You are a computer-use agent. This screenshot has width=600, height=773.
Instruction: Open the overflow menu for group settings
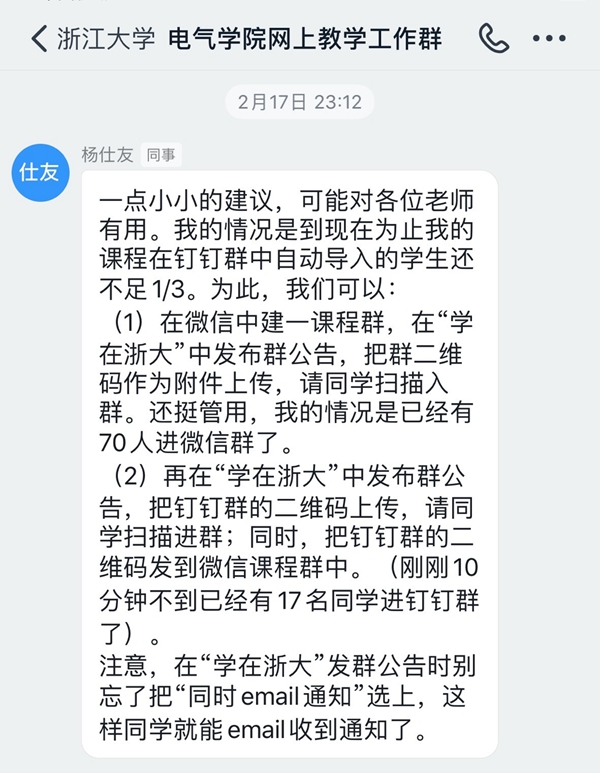point(549,39)
